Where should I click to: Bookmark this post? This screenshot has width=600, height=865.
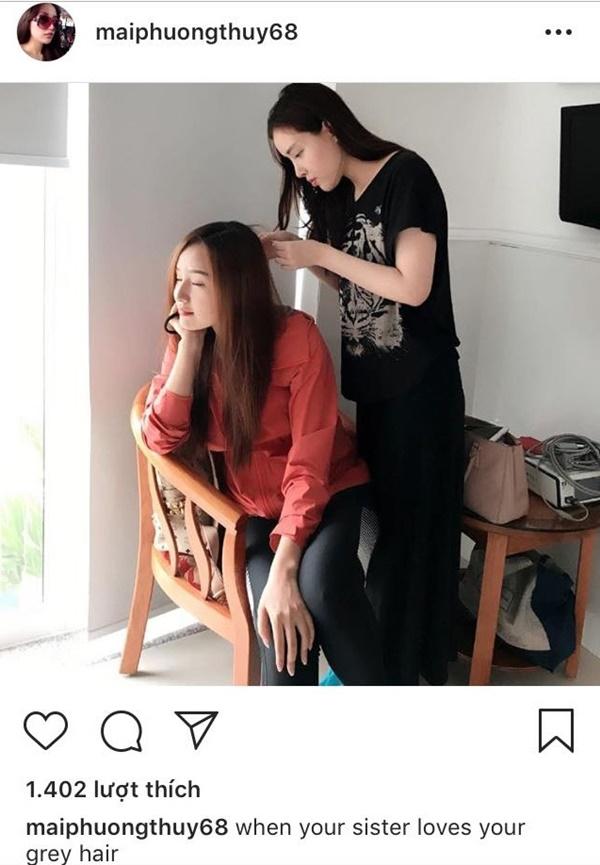556,730
